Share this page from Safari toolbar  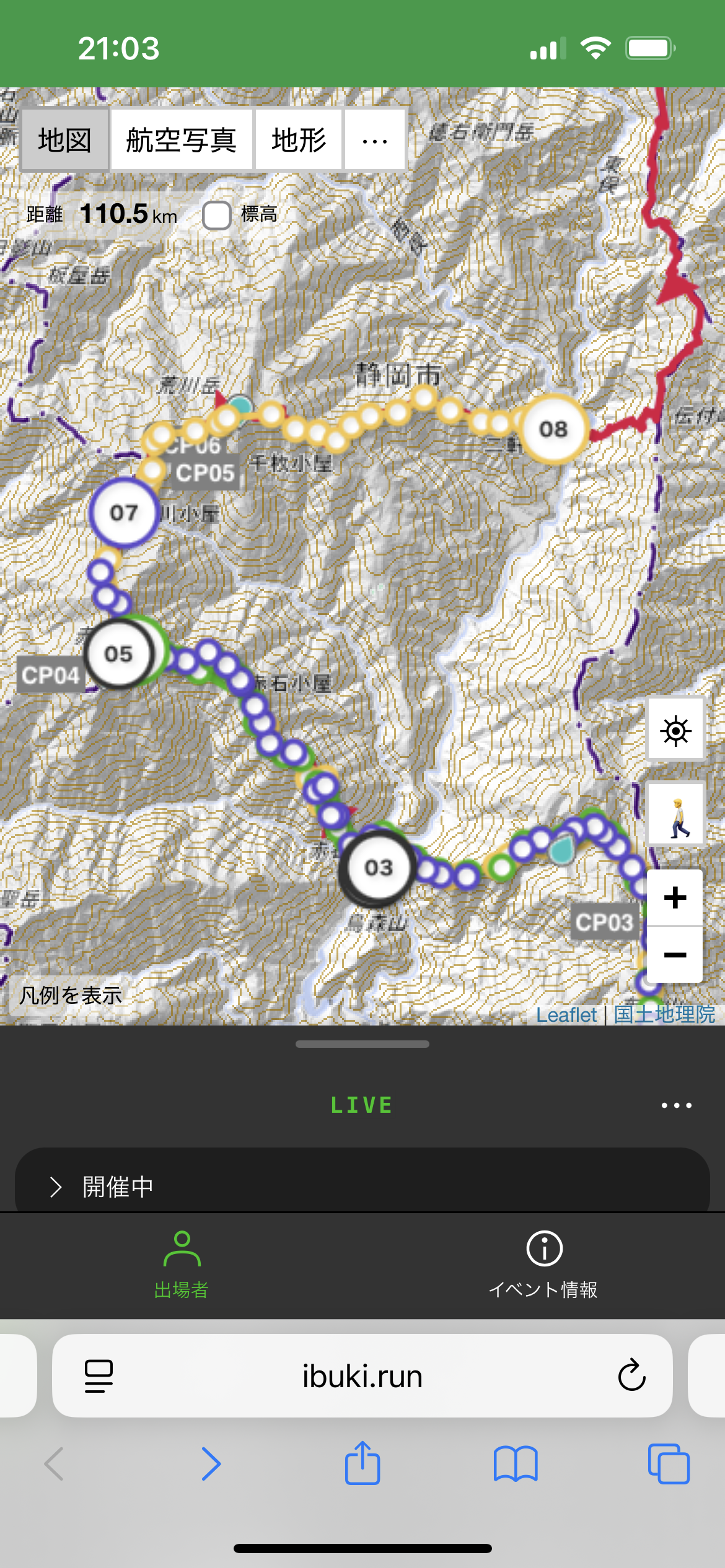[x=362, y=1463]
